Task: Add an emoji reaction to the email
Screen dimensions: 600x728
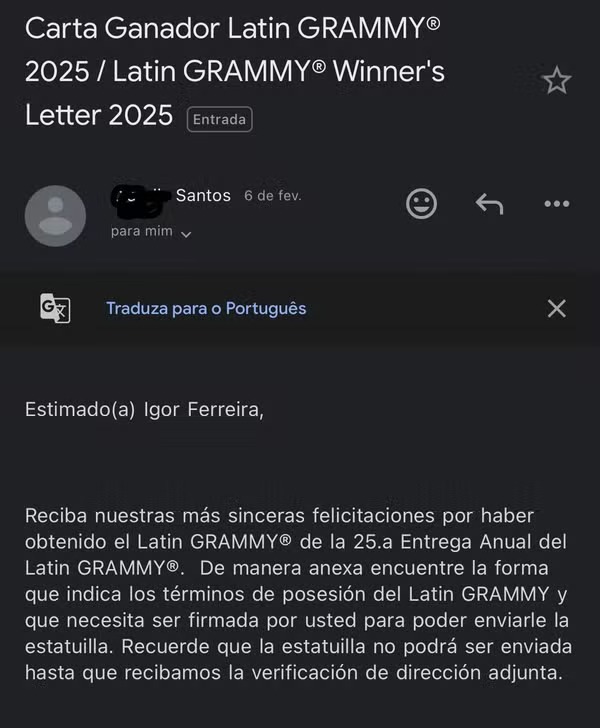Action: coord(421,204)
